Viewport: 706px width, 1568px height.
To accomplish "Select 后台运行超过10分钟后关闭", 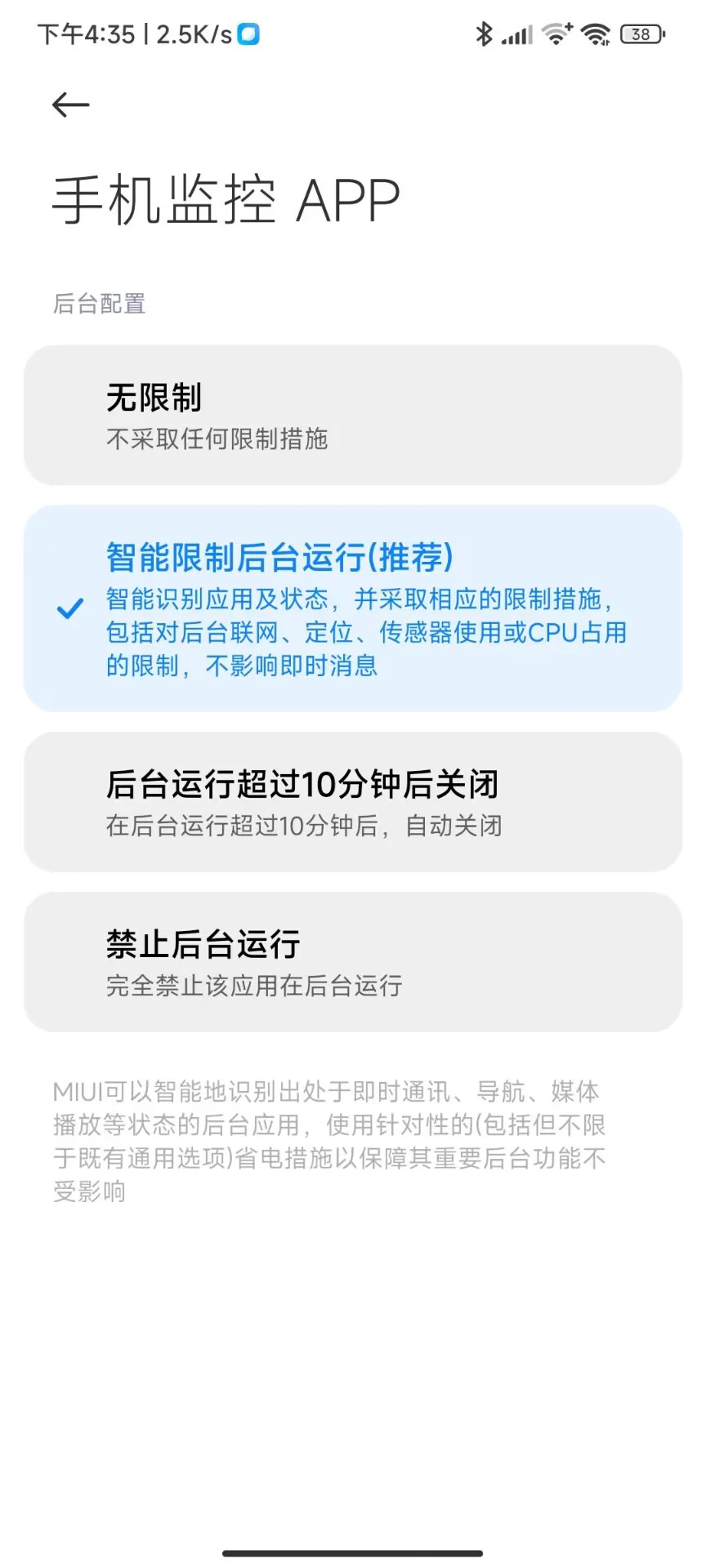I will (352, 802).
